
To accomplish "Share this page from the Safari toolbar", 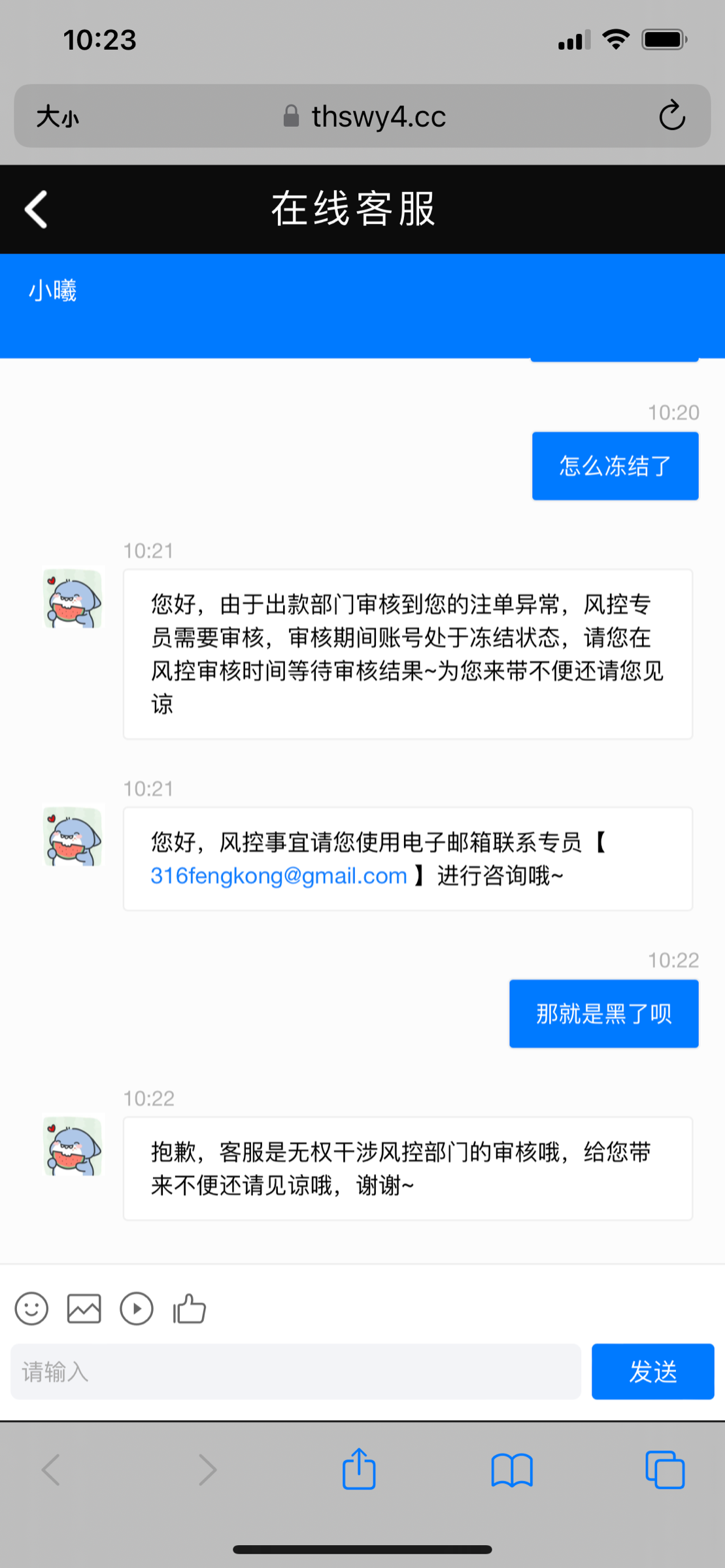I will tap(359, 1469).
